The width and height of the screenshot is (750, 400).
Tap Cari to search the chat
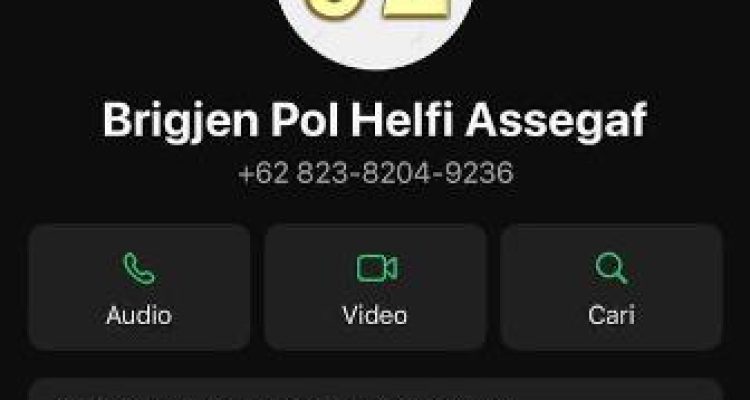point(611,287)
